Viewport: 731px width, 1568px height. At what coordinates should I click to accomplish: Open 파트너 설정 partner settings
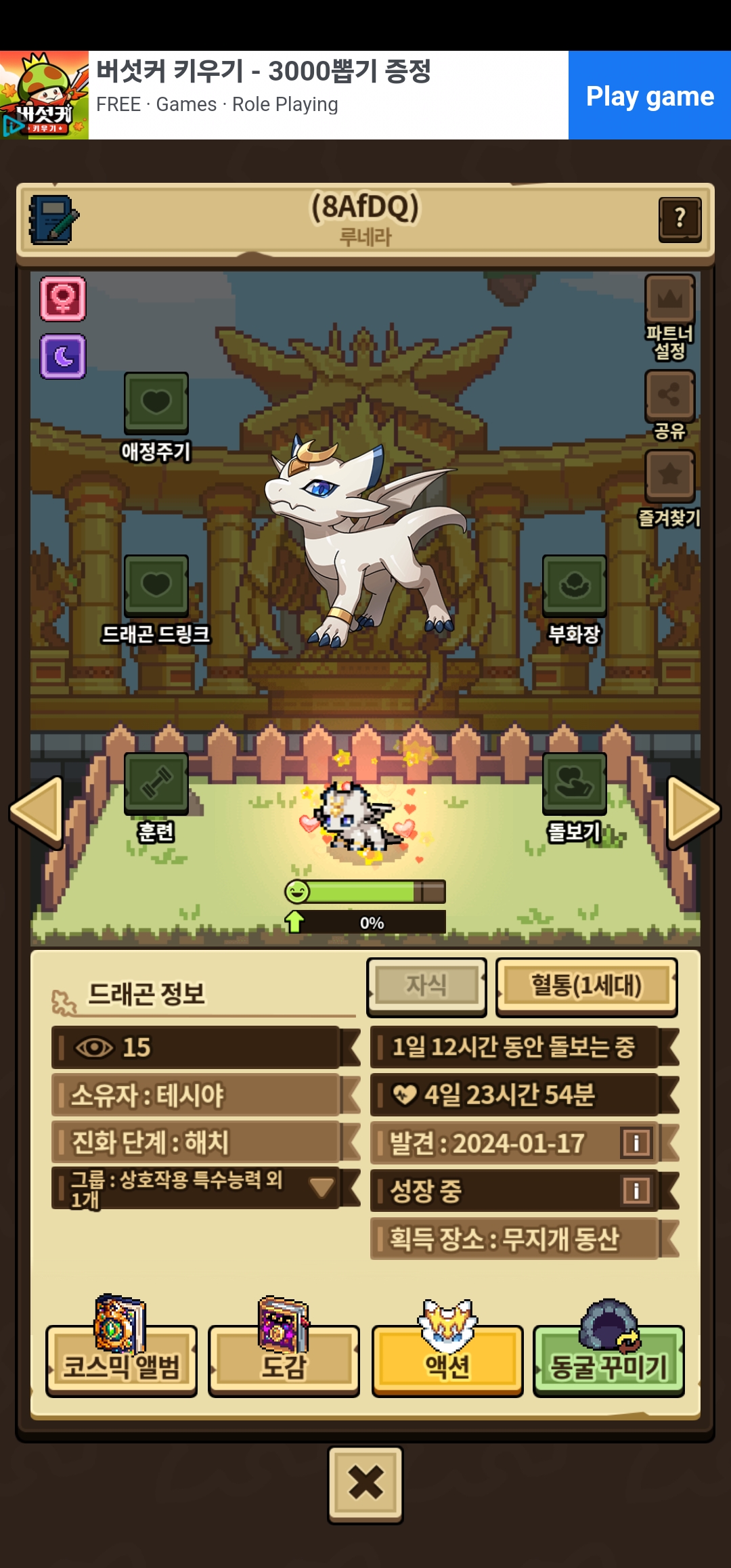tap(669, 318)
